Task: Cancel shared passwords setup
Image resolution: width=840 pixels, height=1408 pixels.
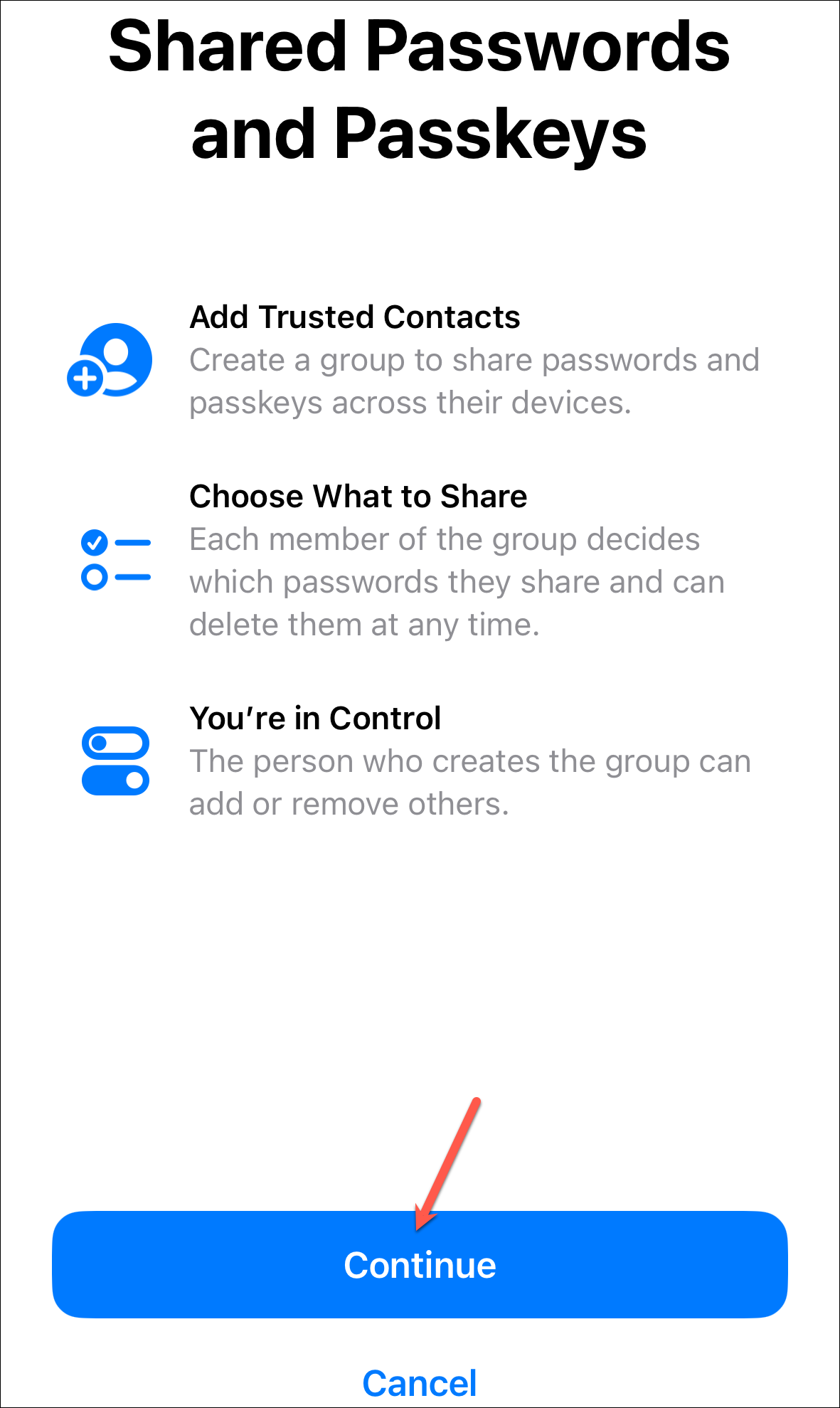Action: point(420,1382)
